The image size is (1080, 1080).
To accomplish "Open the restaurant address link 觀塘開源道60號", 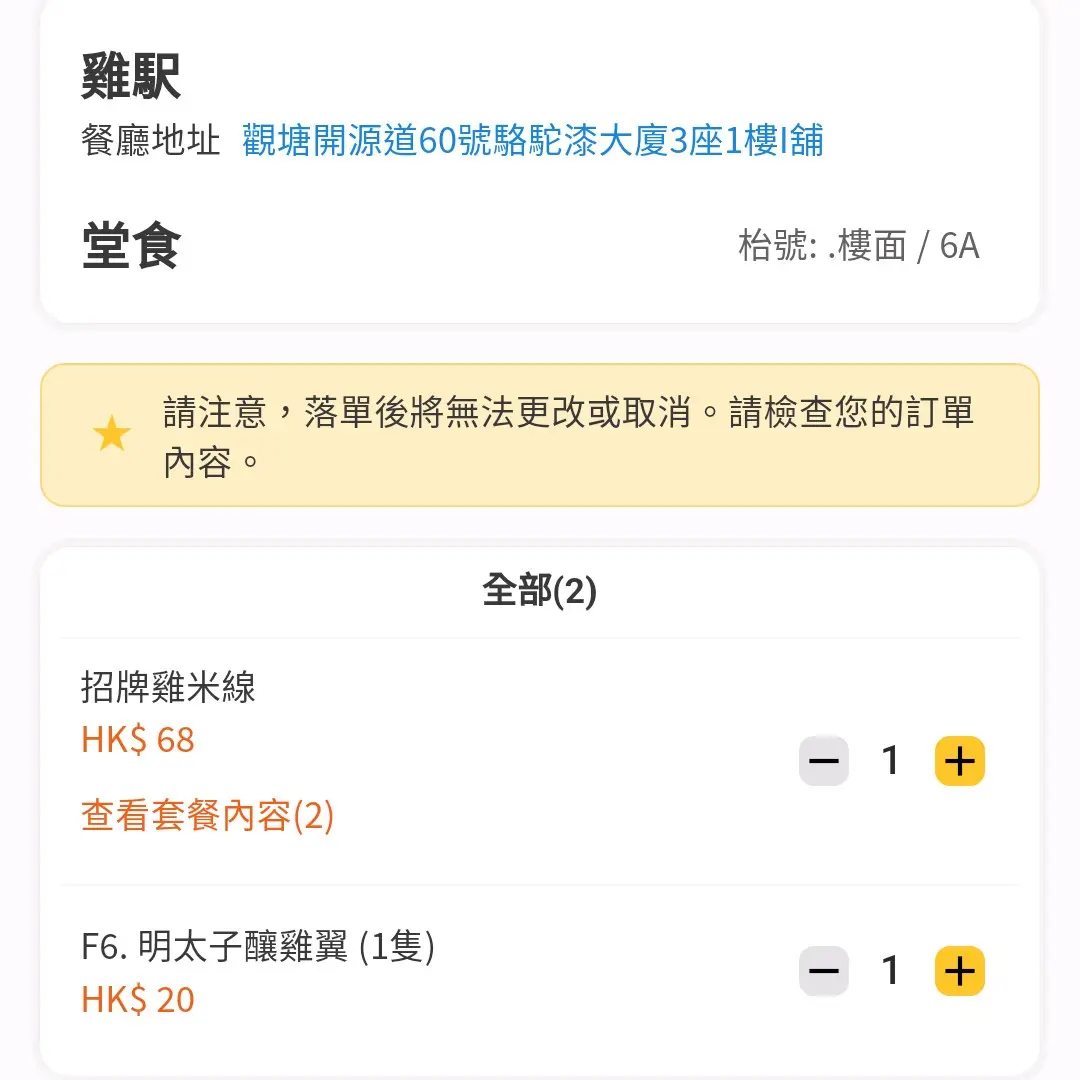I will tap(532, 141).
